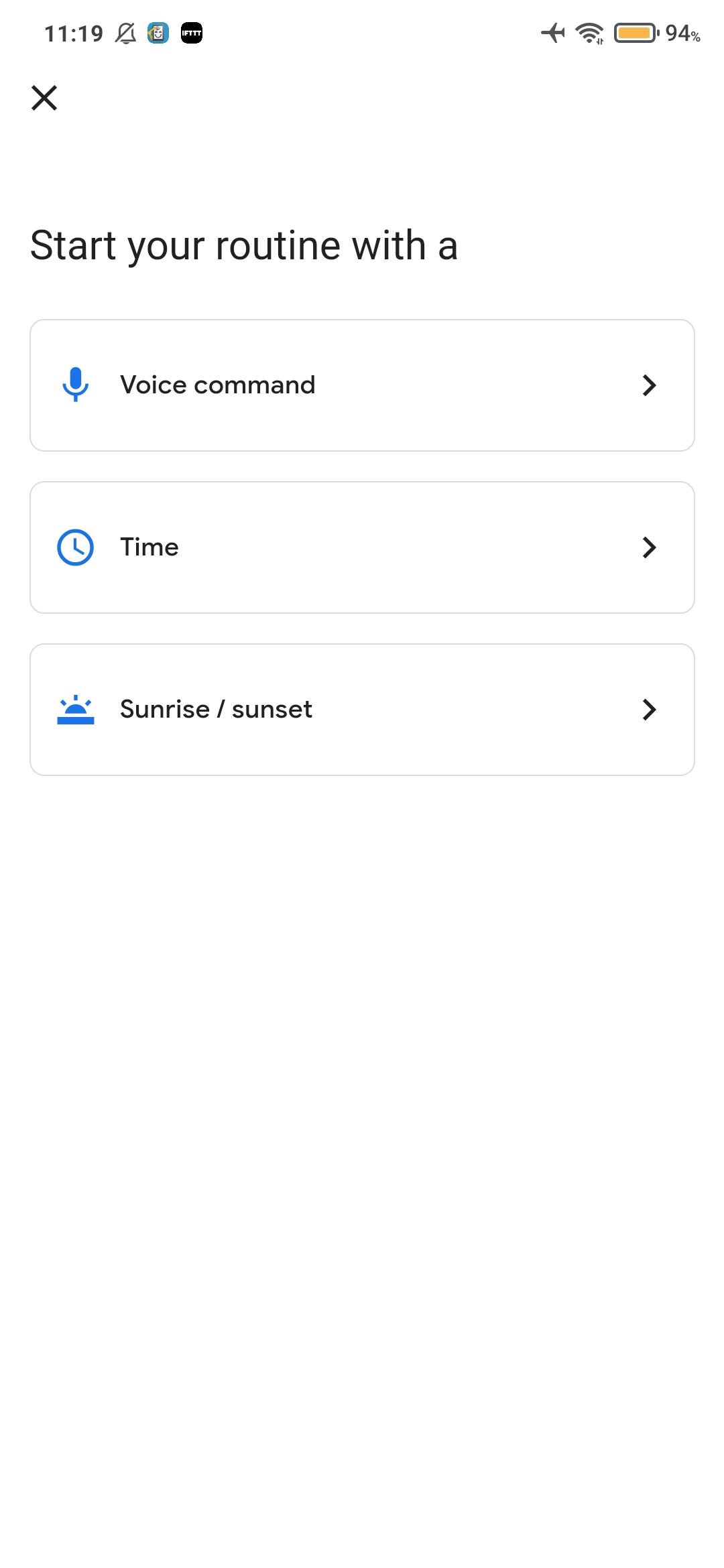This screenshot has height=1568, width=724.
Task: Close the routine starter screen
Action: coord(44,98)
